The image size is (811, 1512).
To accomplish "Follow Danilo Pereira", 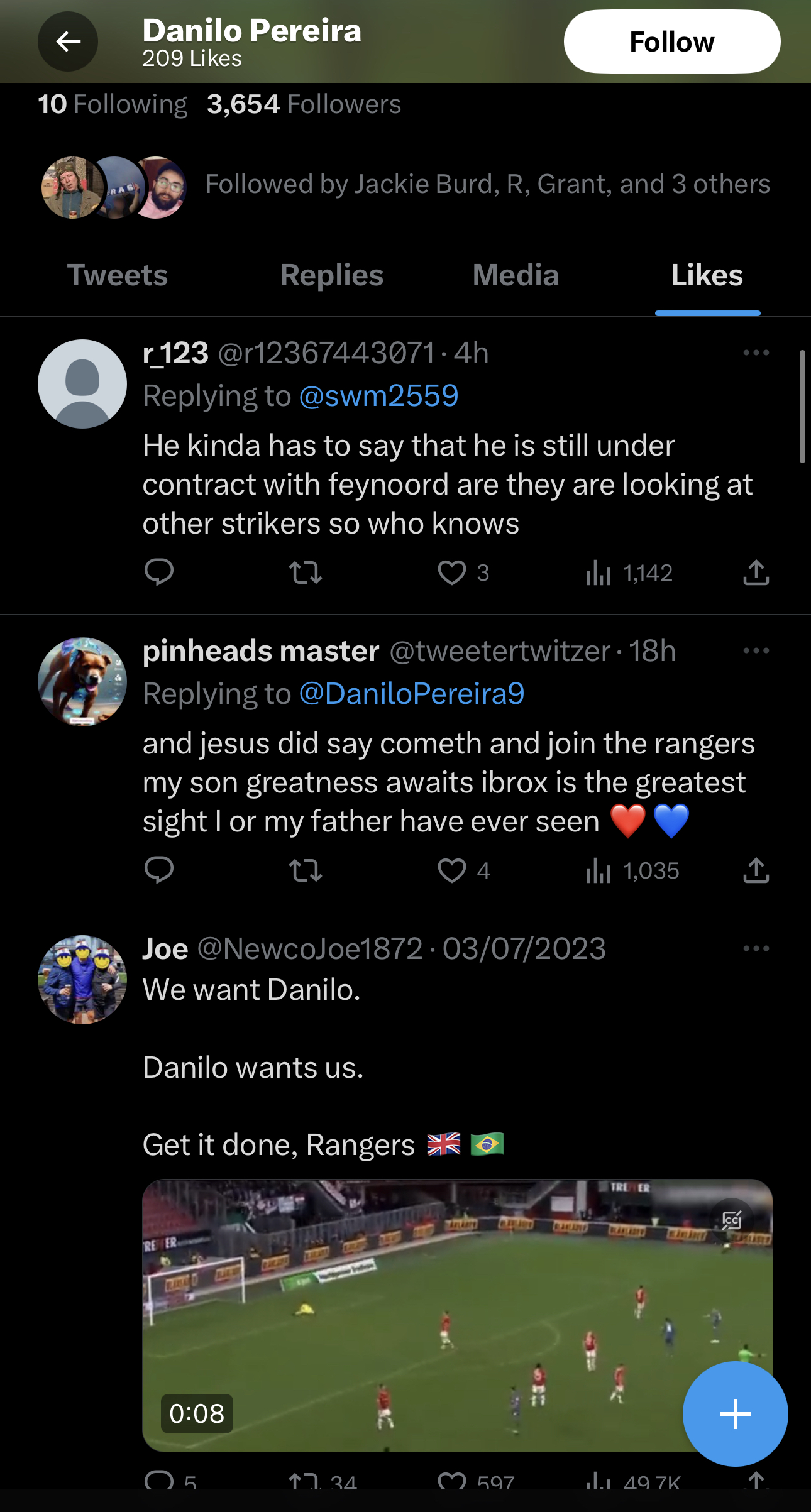I will click(671, 42).
